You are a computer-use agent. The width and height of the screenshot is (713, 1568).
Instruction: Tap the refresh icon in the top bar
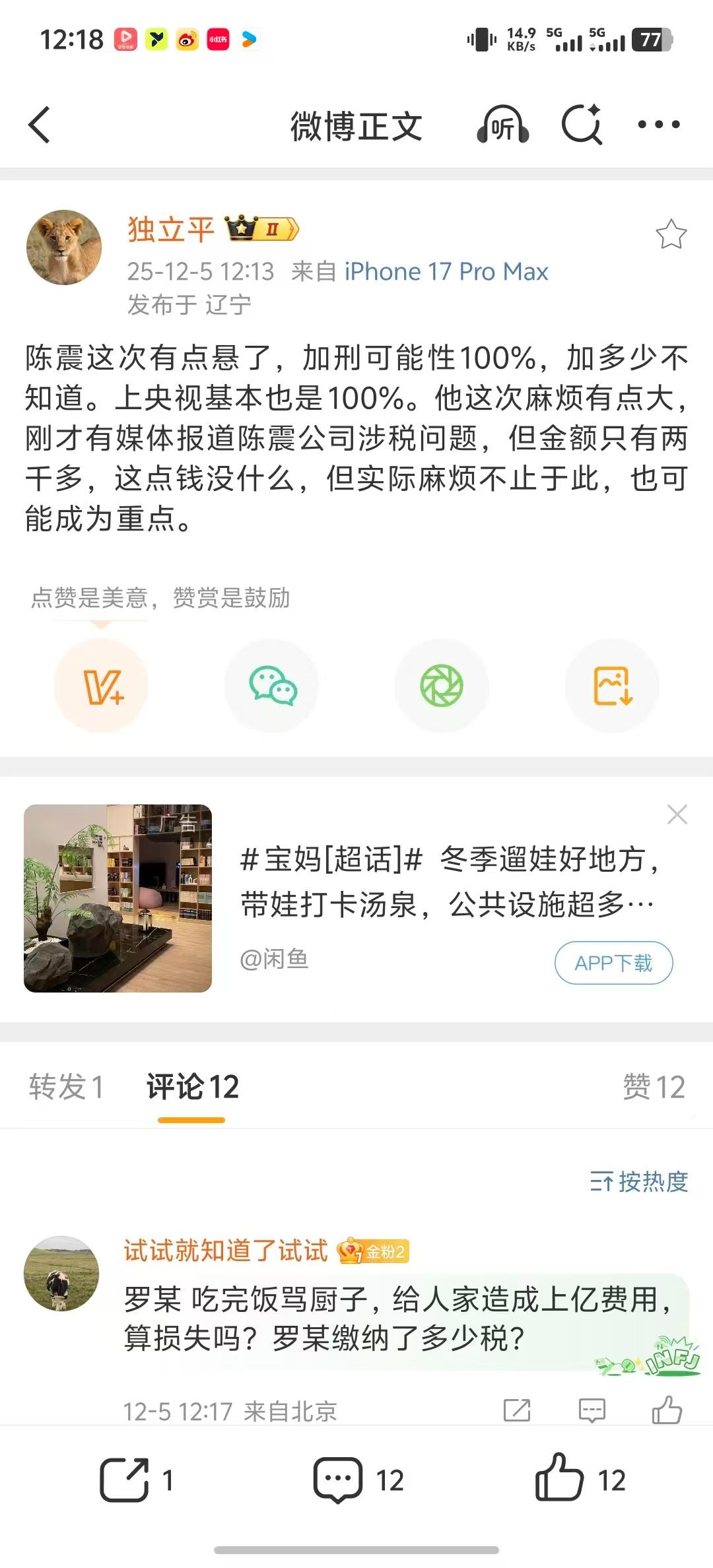(581, 125)
